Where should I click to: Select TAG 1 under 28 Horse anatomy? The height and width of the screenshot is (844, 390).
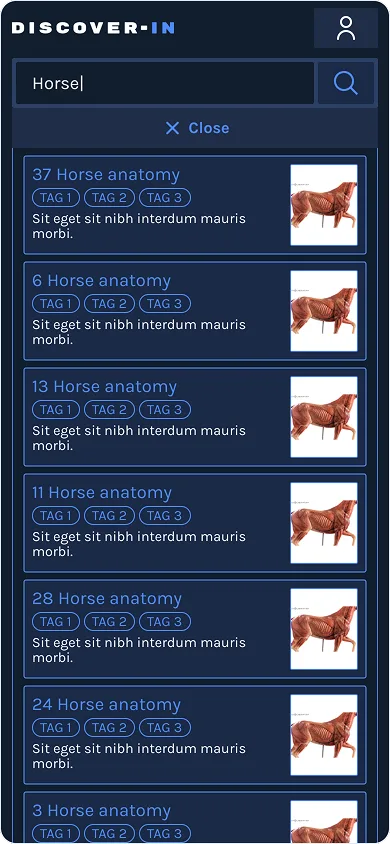[56, 622]
